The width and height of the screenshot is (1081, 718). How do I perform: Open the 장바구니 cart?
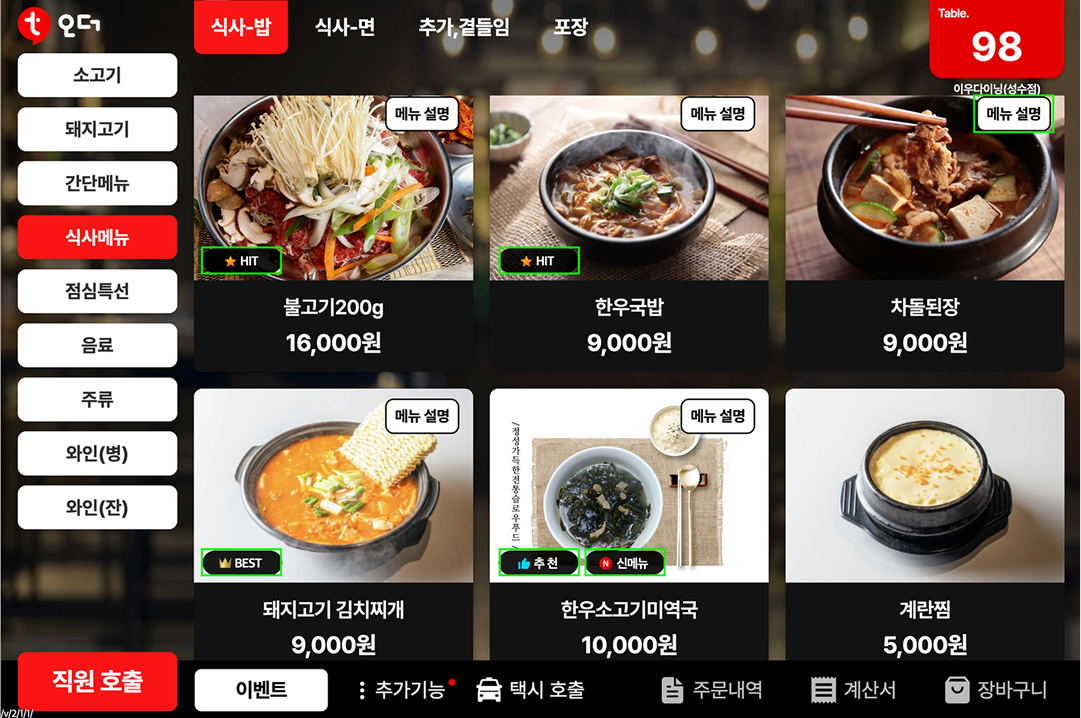coord(996,690)
